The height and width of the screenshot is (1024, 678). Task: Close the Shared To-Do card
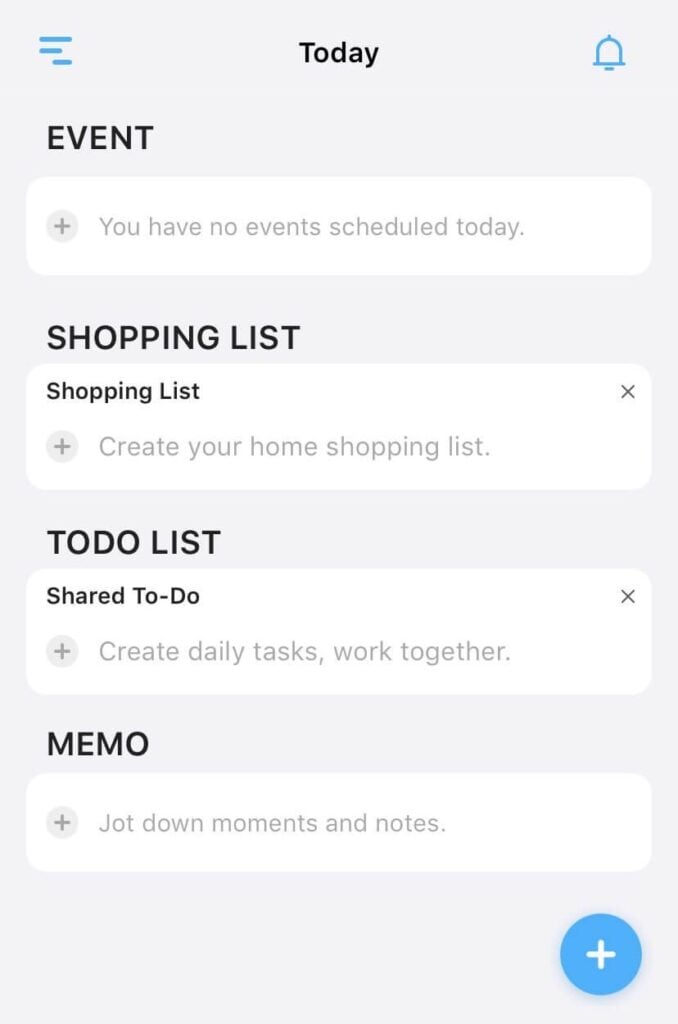coord(628,597)
